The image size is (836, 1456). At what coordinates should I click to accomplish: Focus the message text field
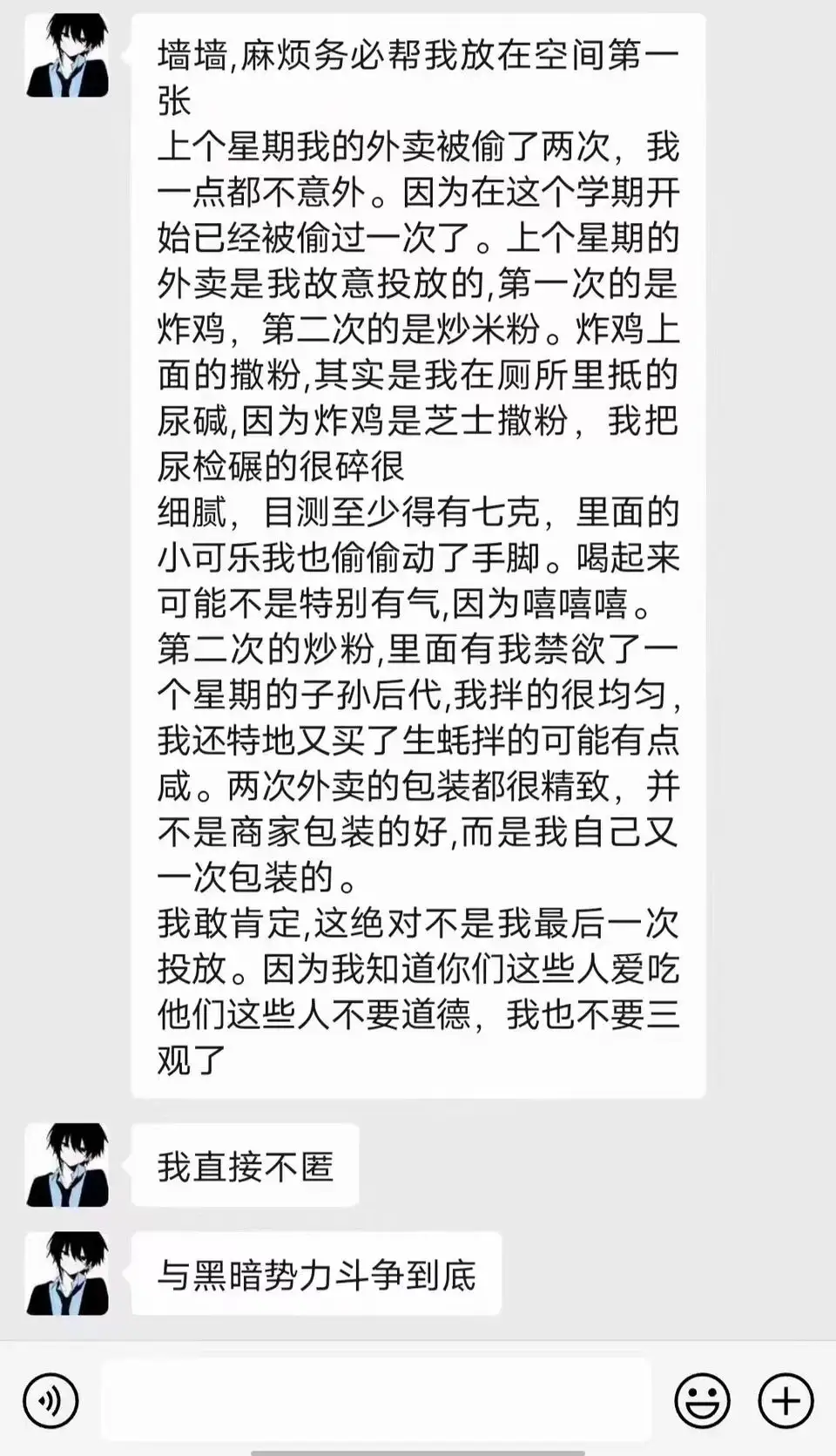coord(376,1399)
